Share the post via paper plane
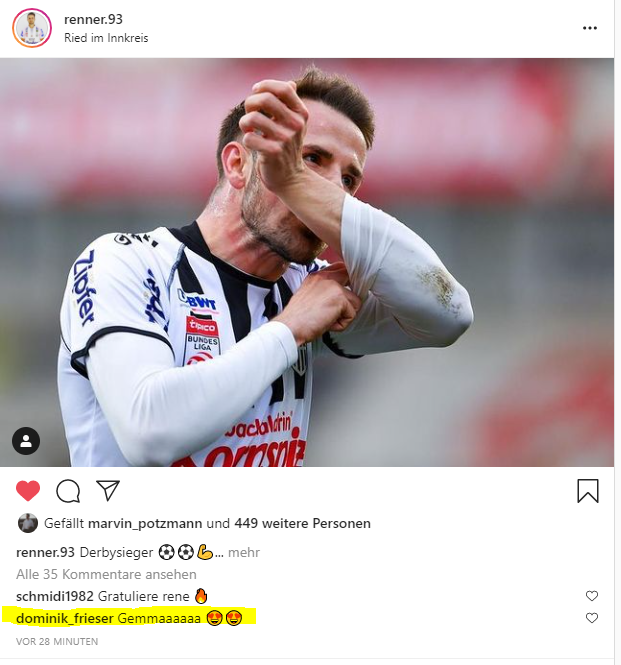621x665 pixels. click(108, 491)
